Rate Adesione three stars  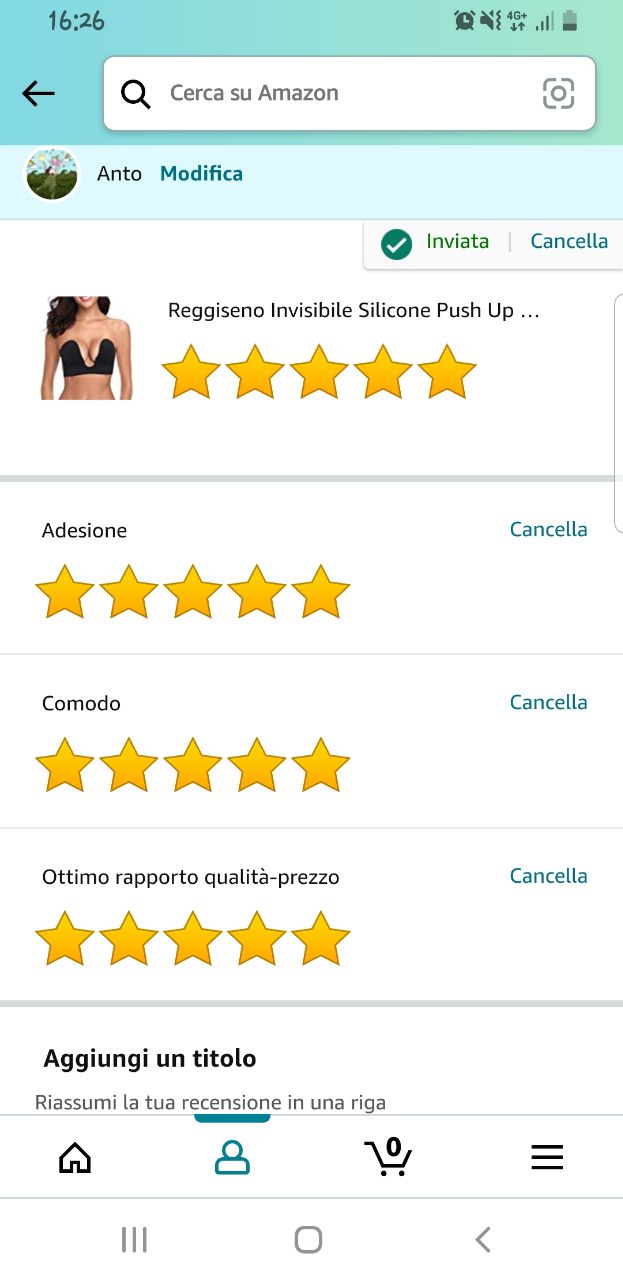click(193, 592)
